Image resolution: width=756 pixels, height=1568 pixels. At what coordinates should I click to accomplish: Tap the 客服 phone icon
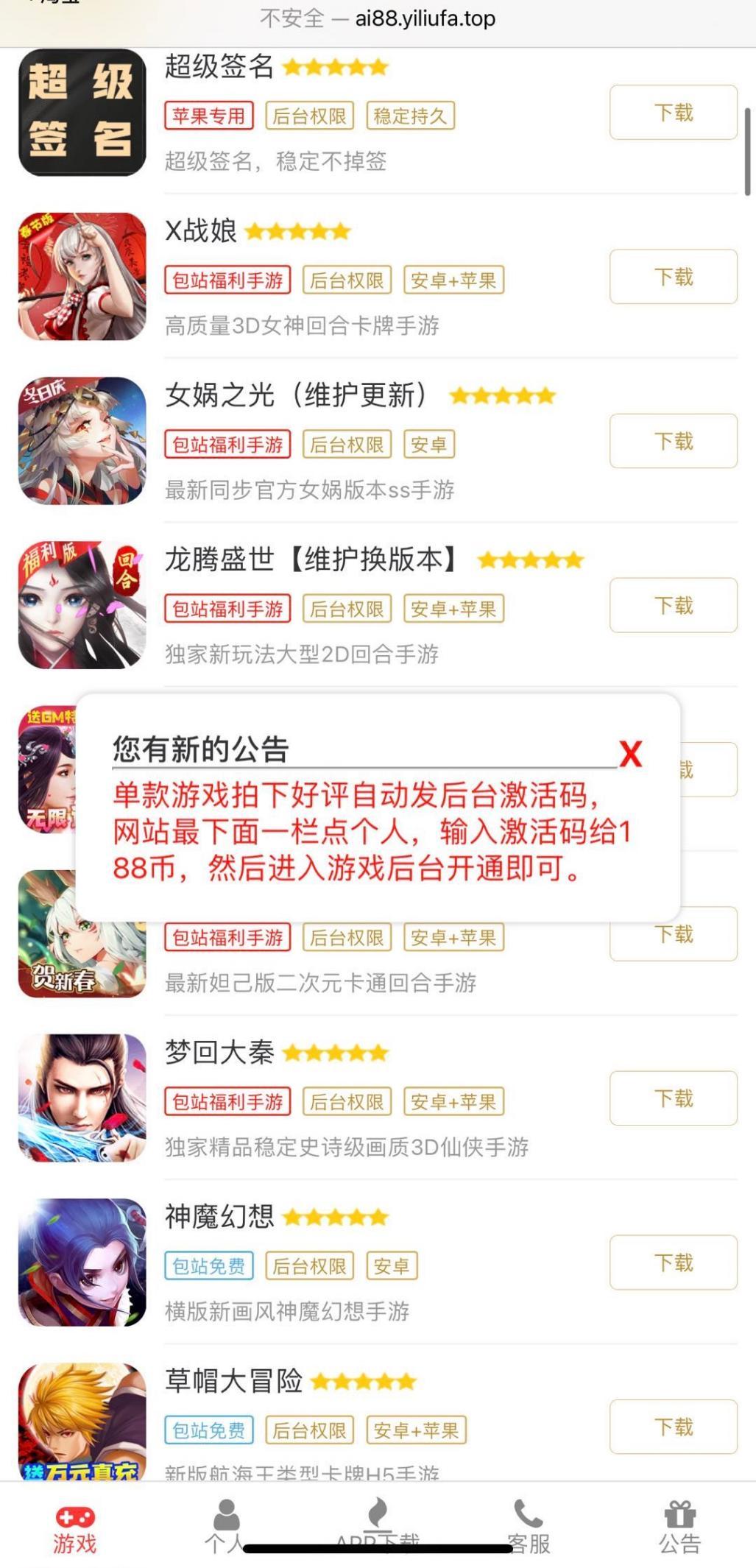[527, 1511]
